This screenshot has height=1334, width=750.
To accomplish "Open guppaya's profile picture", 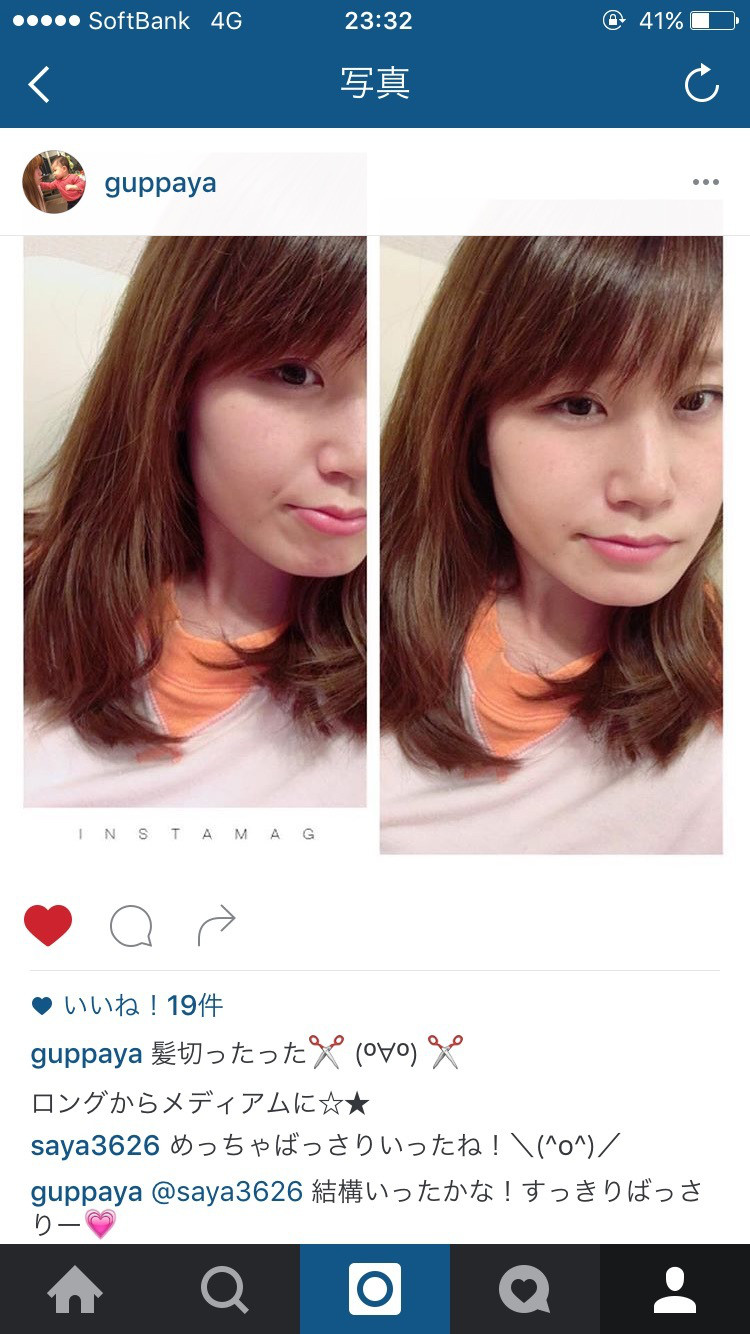I will point(54,182).
